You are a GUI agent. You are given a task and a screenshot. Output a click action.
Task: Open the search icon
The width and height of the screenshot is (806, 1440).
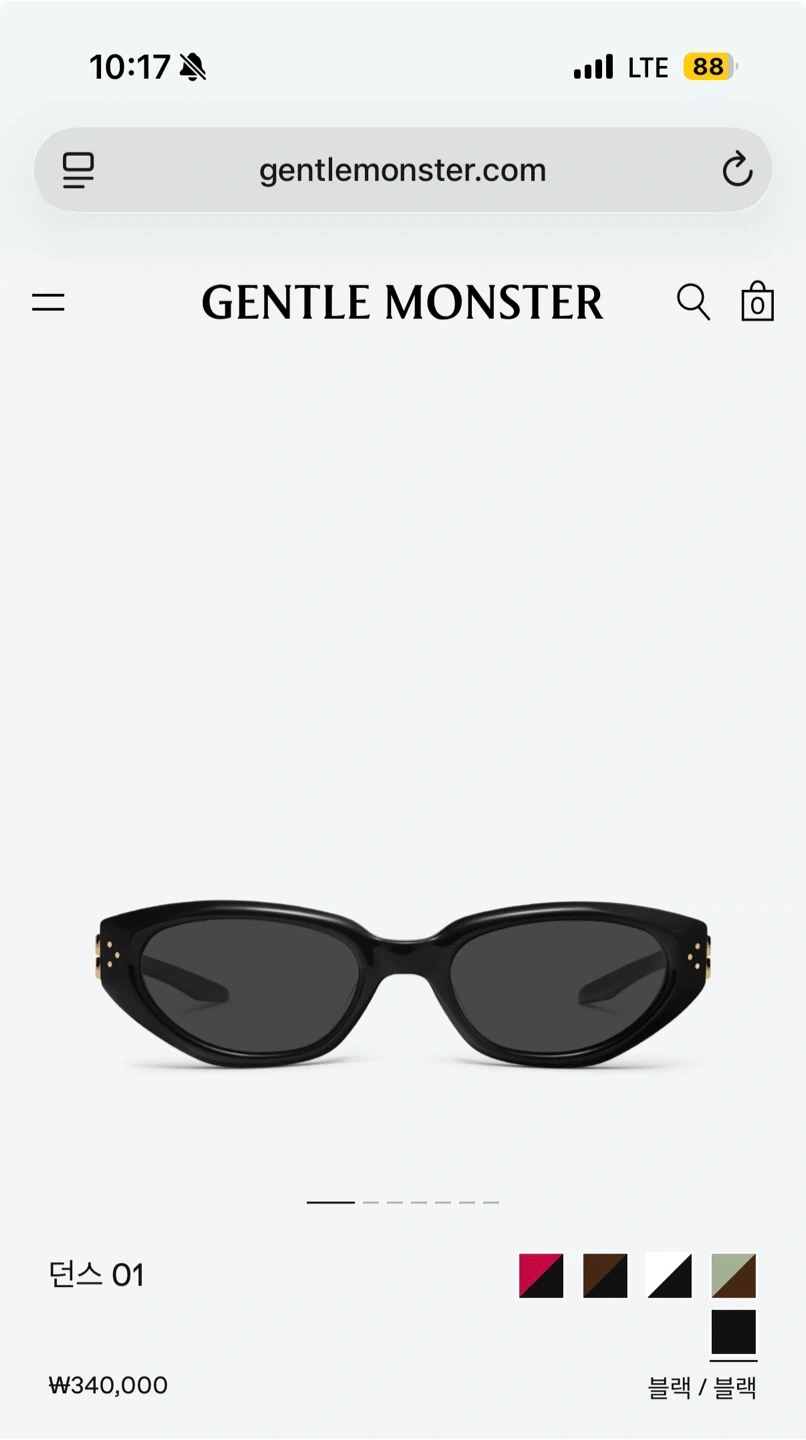pos(692,302)
